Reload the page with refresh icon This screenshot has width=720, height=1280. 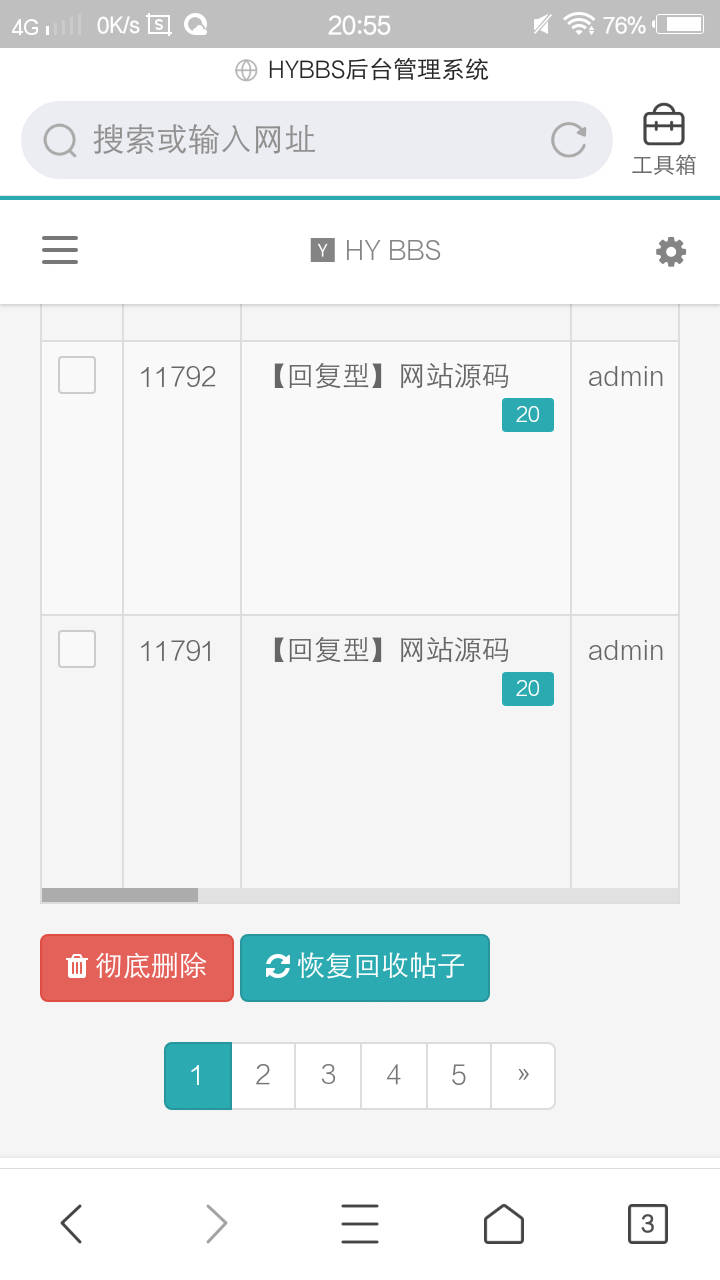(x=568, y=140)
